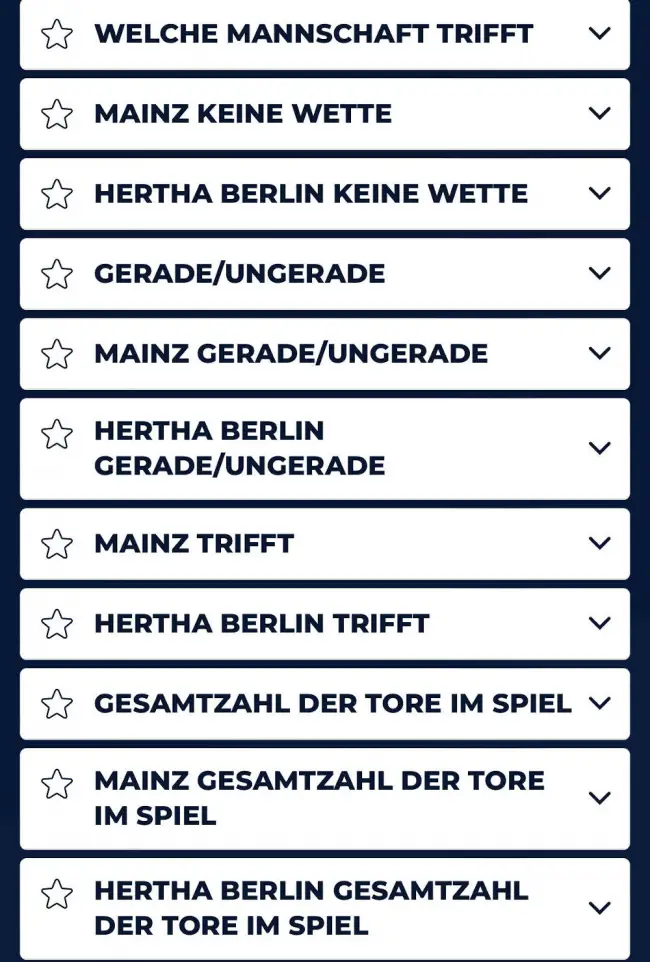Expand the Mainz Keine Wette market
The image size is (650, 962).
point(599,113)
